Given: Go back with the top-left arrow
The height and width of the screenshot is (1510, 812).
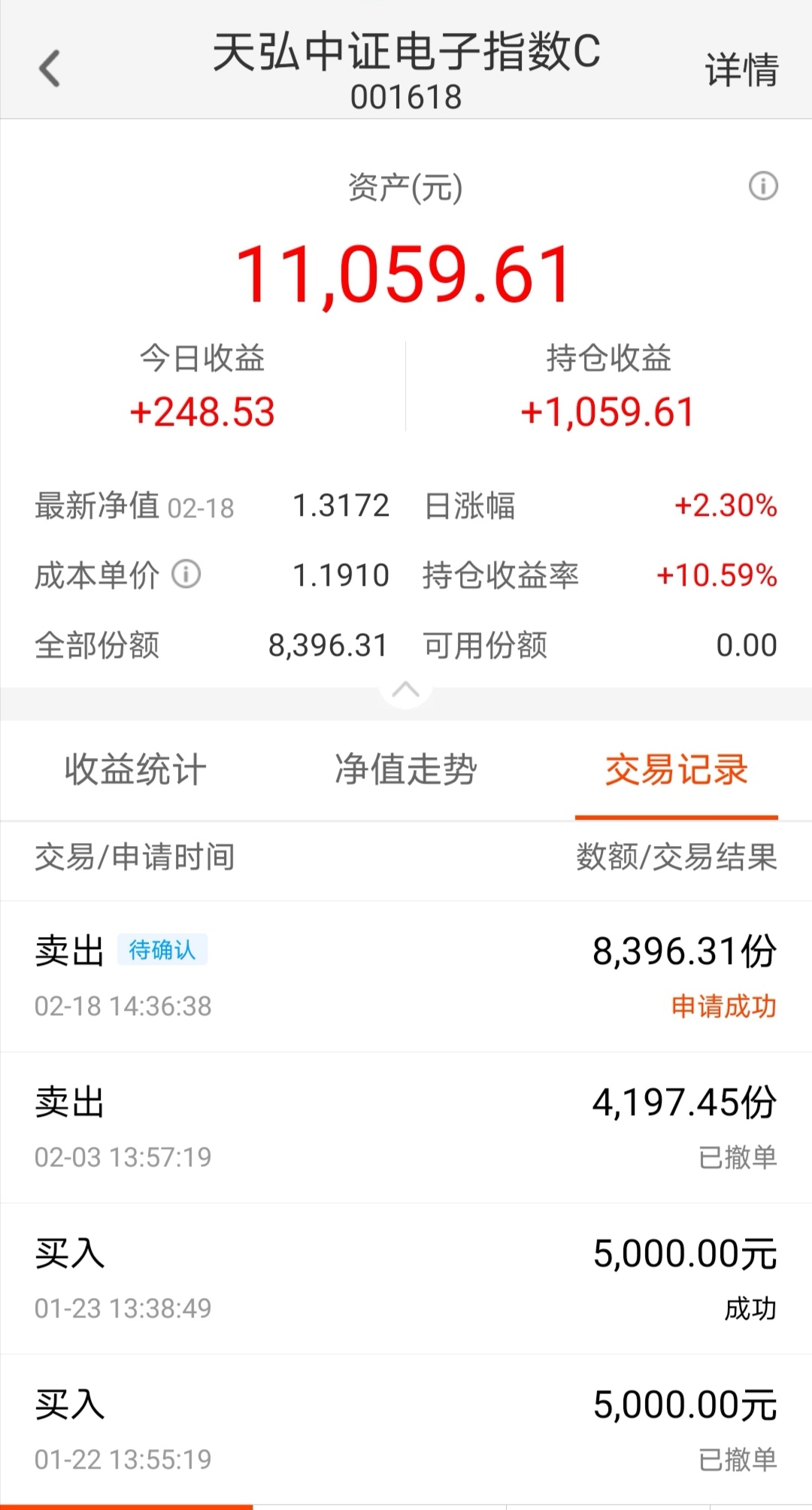Looking at the screenshot, I should 50,68.
